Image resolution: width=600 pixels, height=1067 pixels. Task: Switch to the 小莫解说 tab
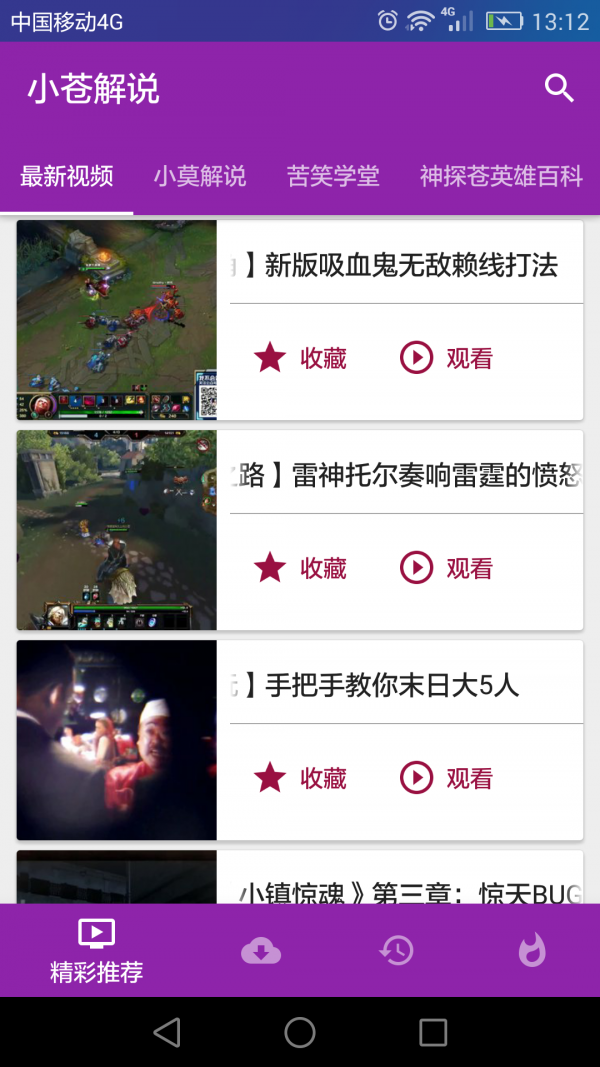coord(200,177)
